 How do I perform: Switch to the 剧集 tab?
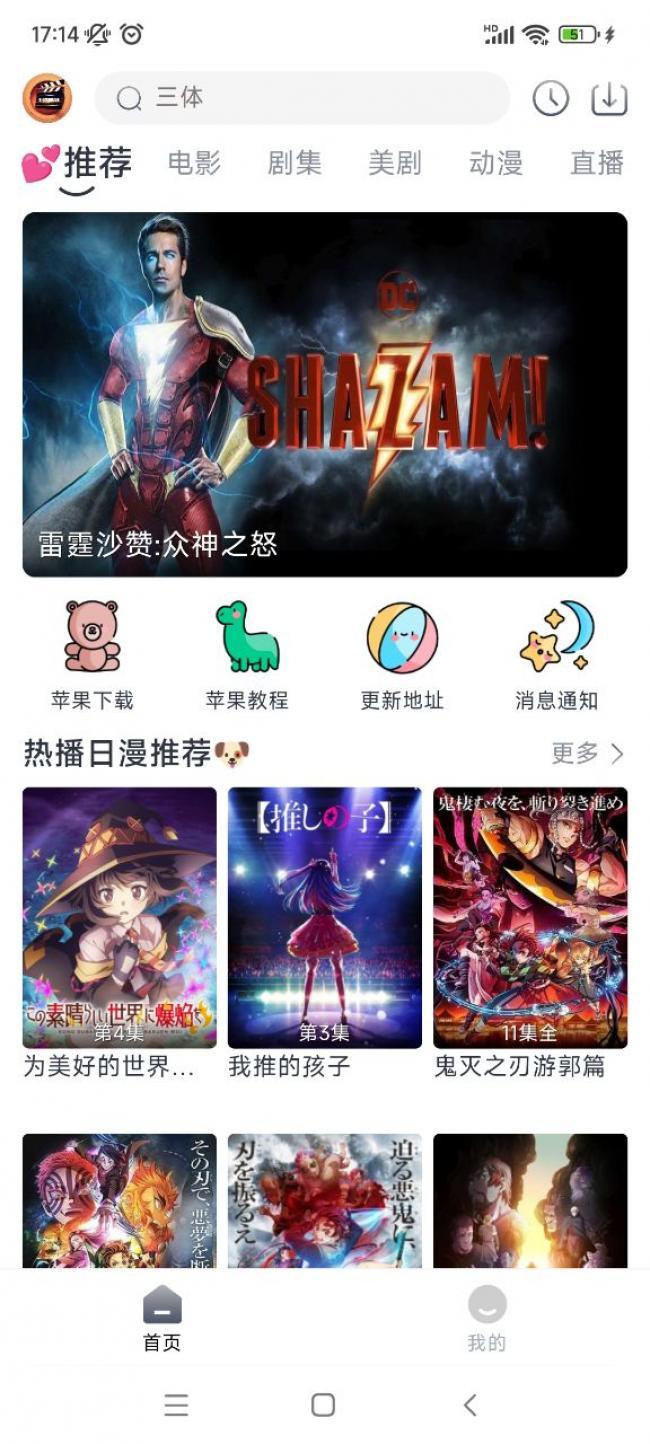point(294,163)
